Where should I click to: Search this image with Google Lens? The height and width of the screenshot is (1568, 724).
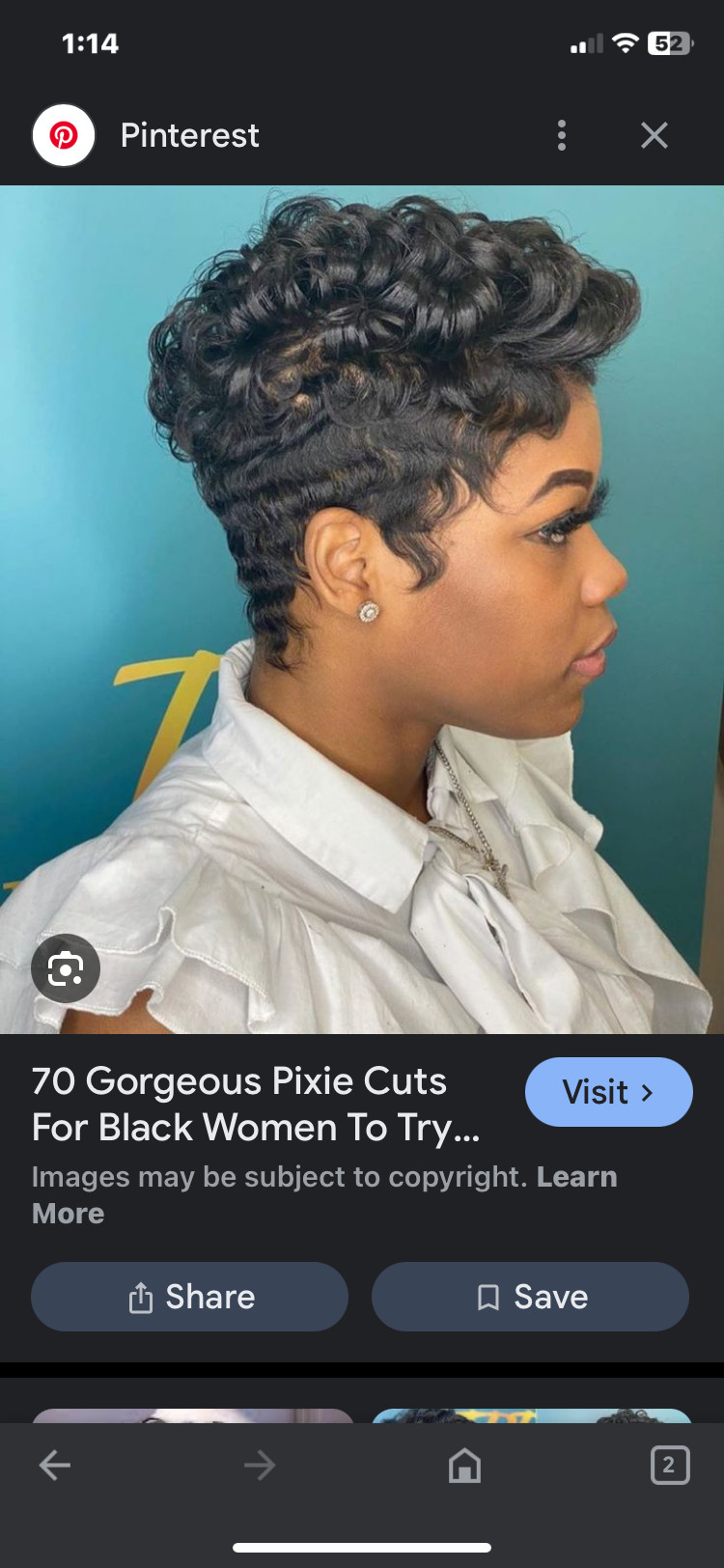66,968
